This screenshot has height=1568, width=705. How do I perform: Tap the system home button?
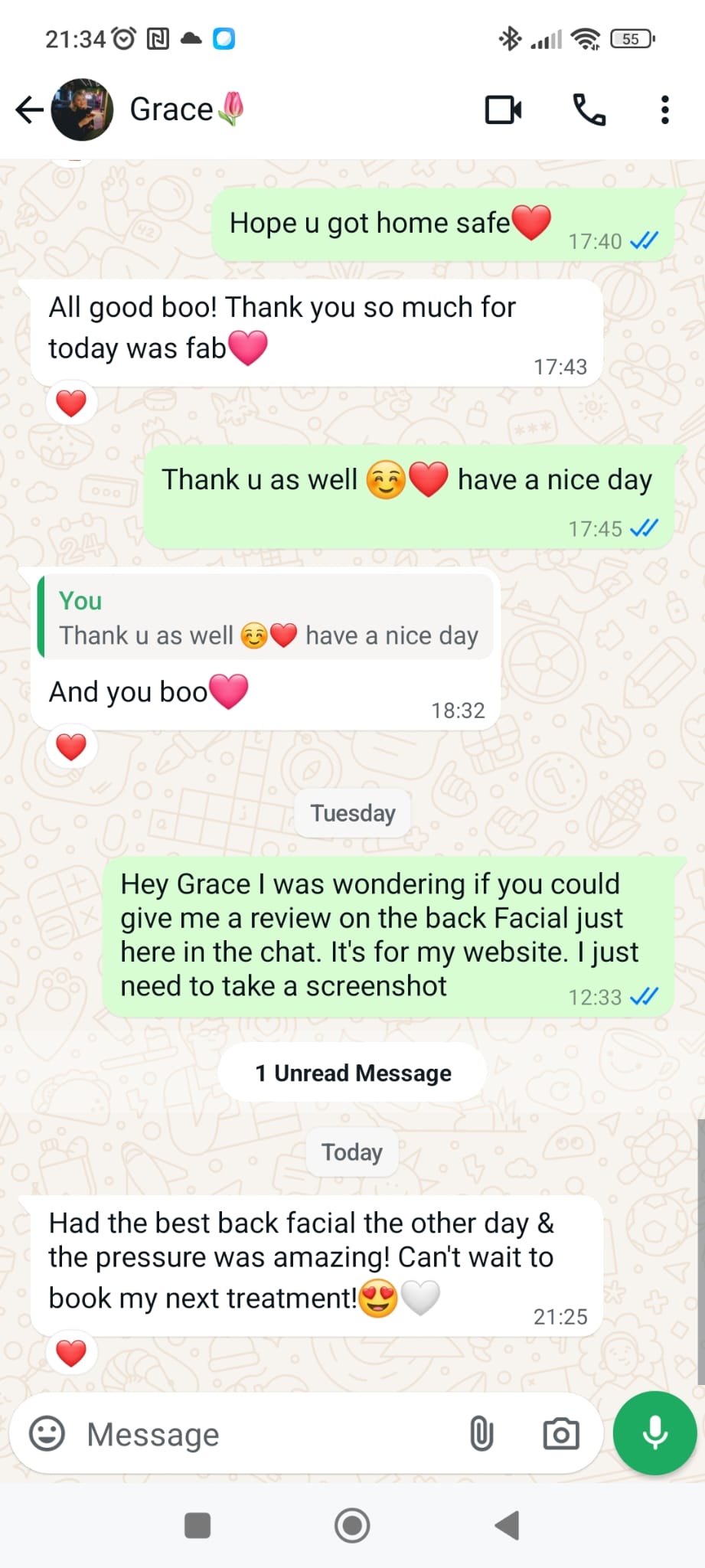(x=352, y=1525)
